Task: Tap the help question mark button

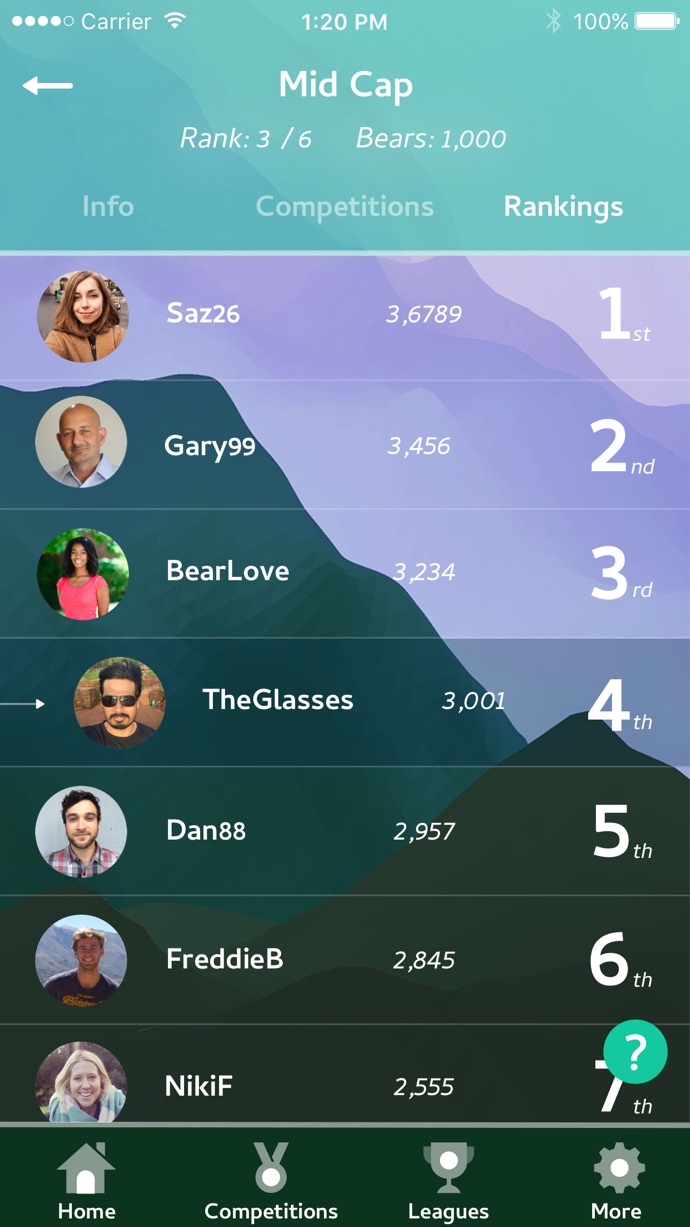Action: (635, 1052)
